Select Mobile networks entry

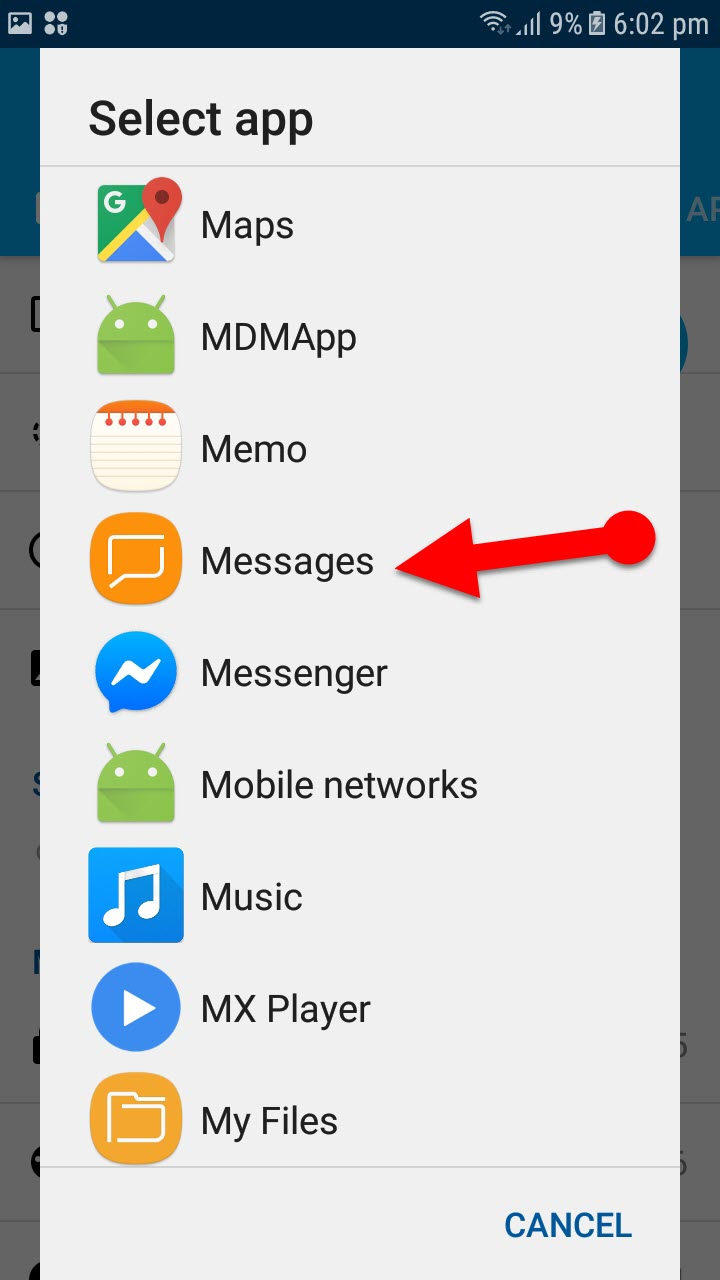tap(339, 785)
